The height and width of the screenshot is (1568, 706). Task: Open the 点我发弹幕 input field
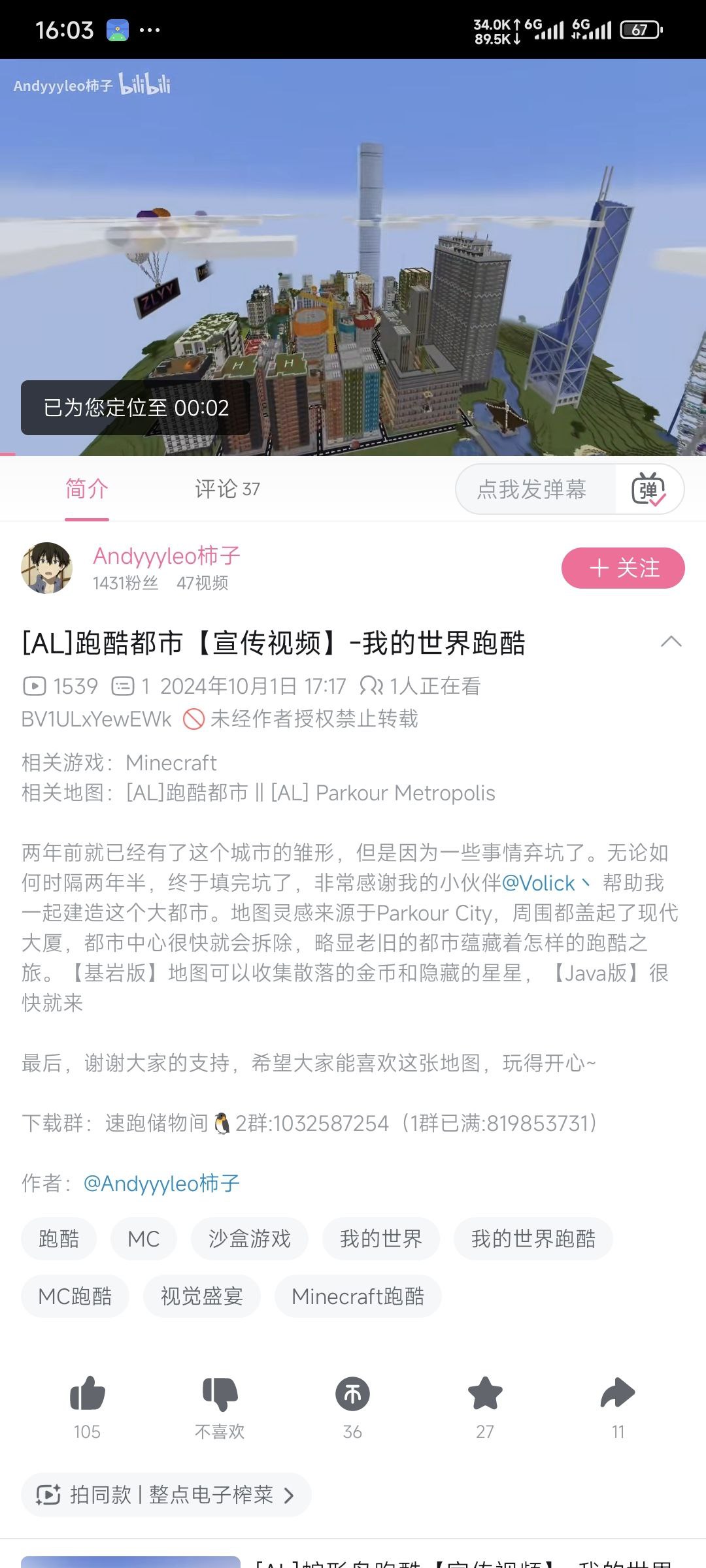click(532, 489)
